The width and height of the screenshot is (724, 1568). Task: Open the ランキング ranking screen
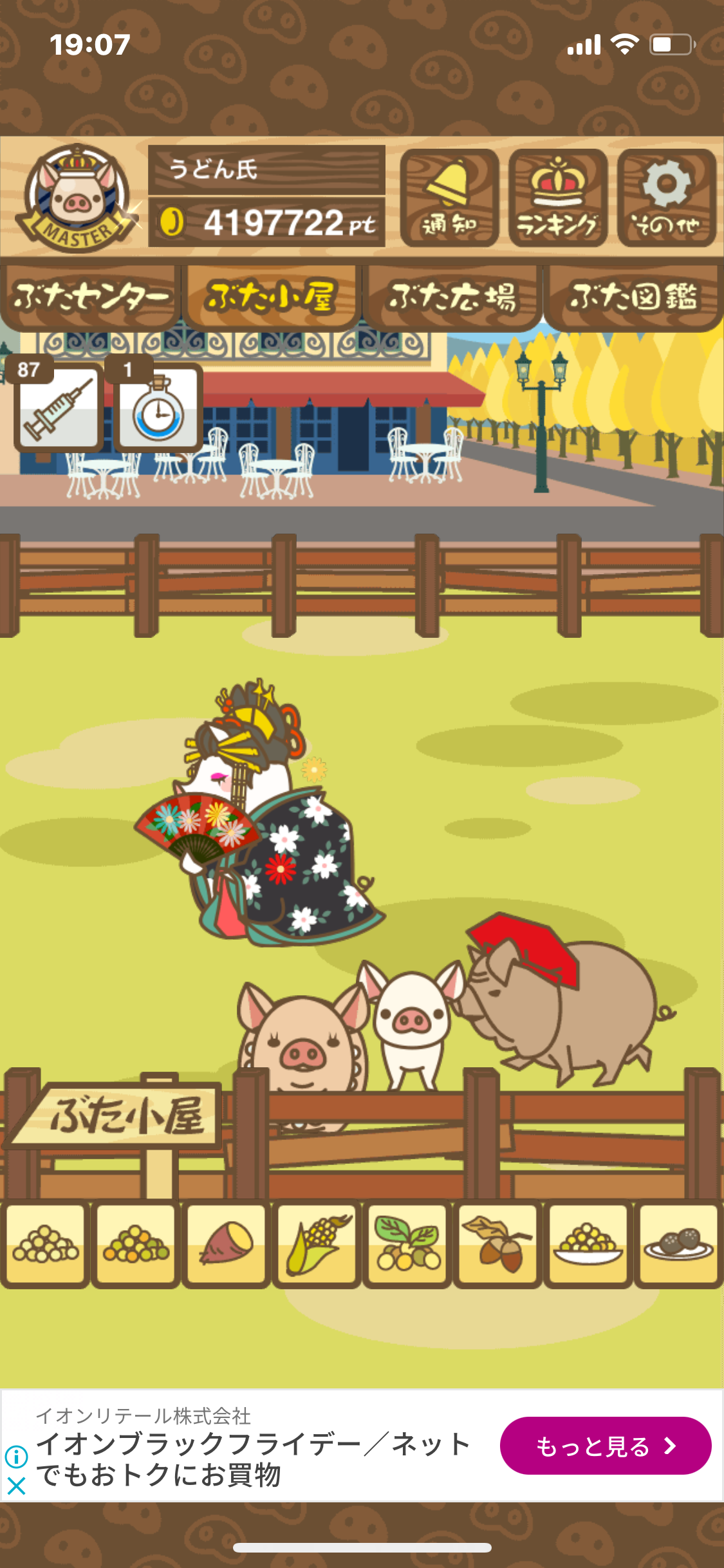point(558,198)
